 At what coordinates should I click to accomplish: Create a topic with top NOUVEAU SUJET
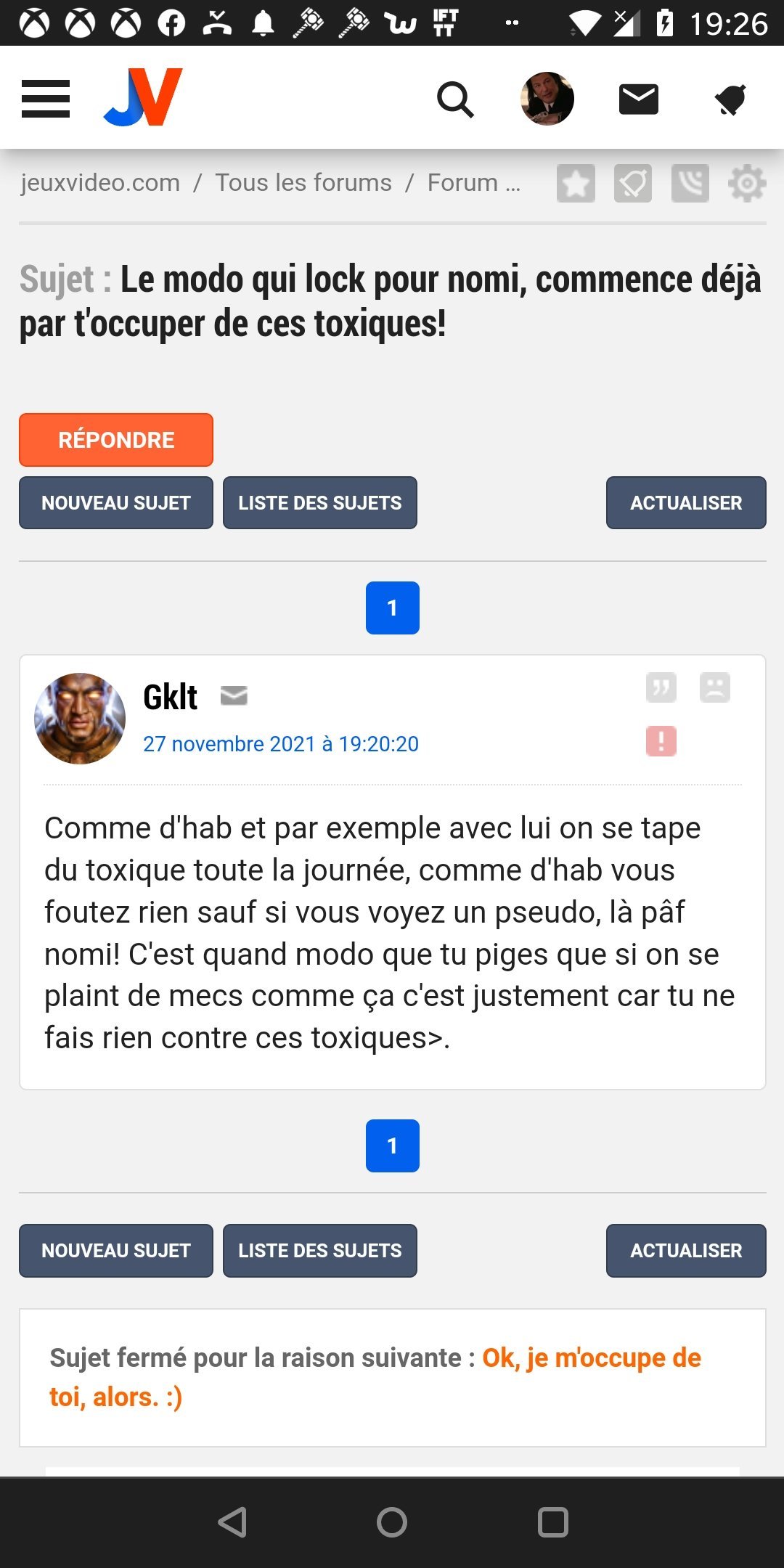(116, 503)
